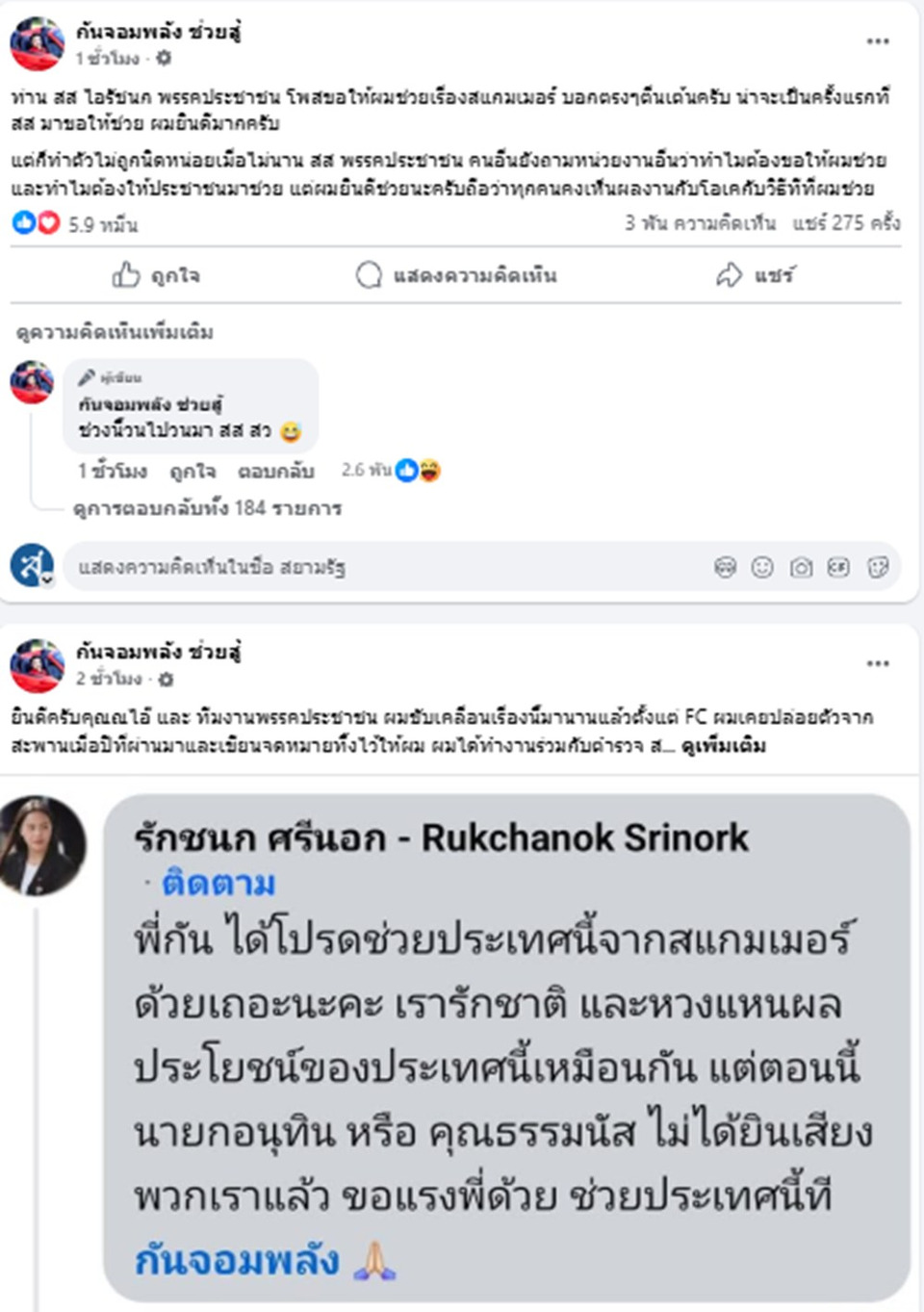The image size is (924, 1312).
Task: Share the first post with แชร์
Action: (756, 276)
